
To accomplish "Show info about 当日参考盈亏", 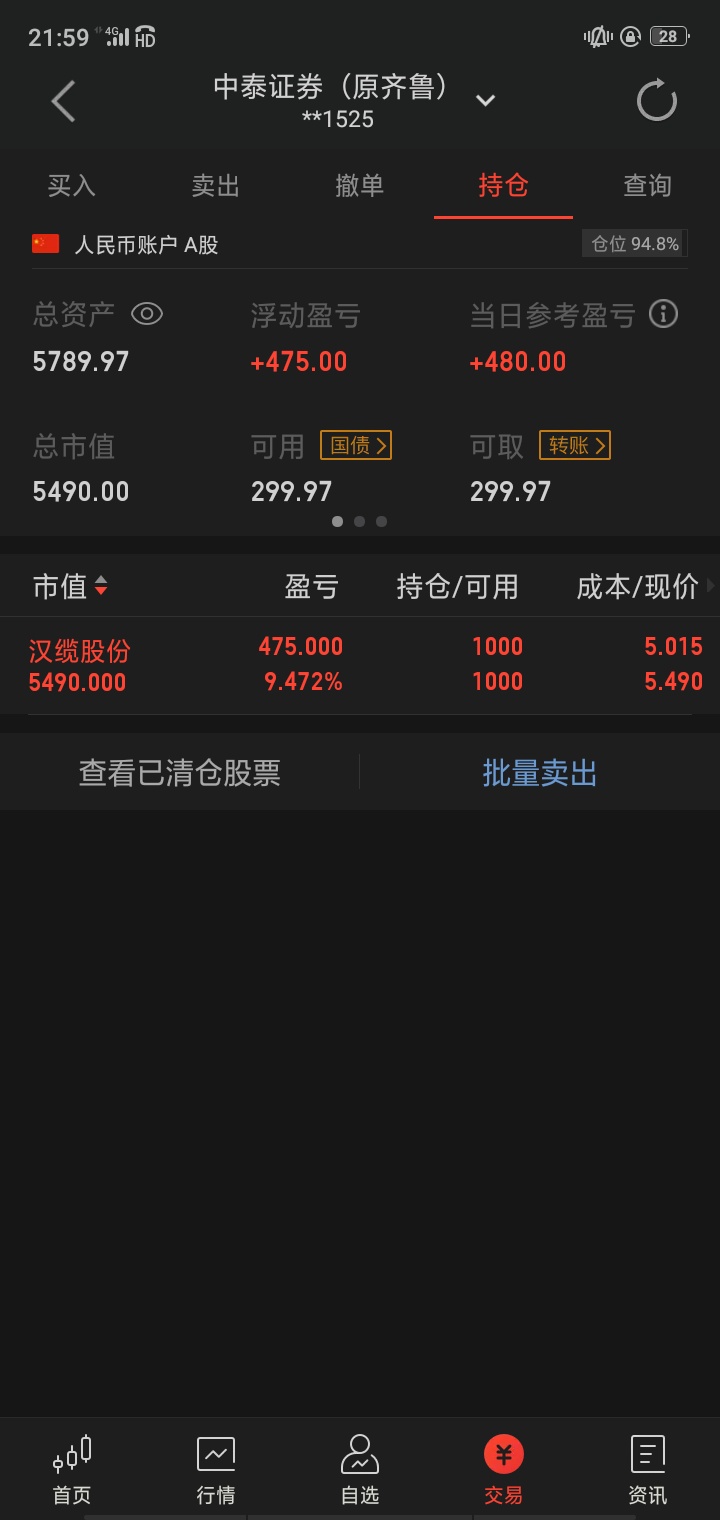I will click(664, 314).
